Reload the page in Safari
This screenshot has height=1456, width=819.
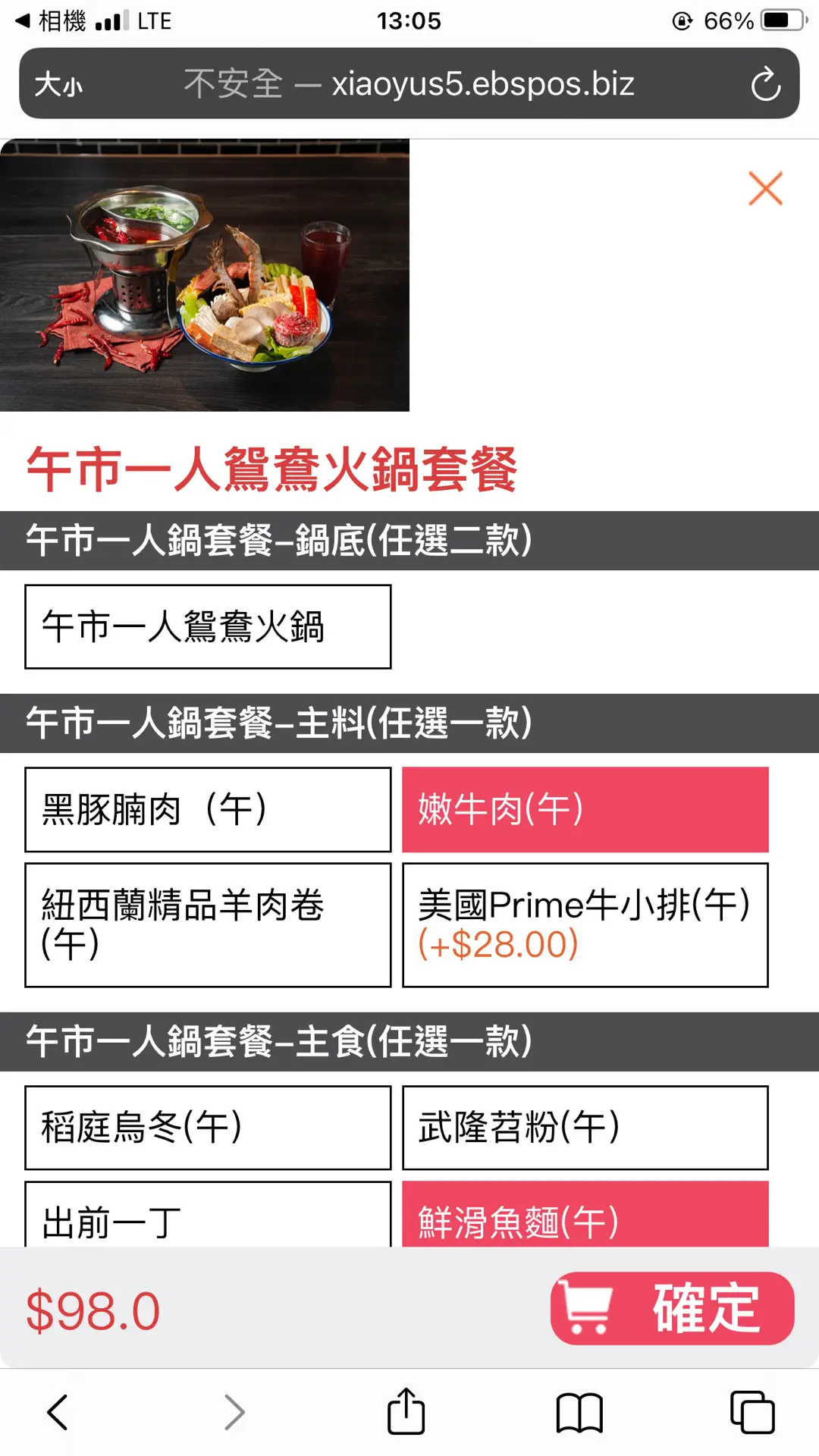766,84
